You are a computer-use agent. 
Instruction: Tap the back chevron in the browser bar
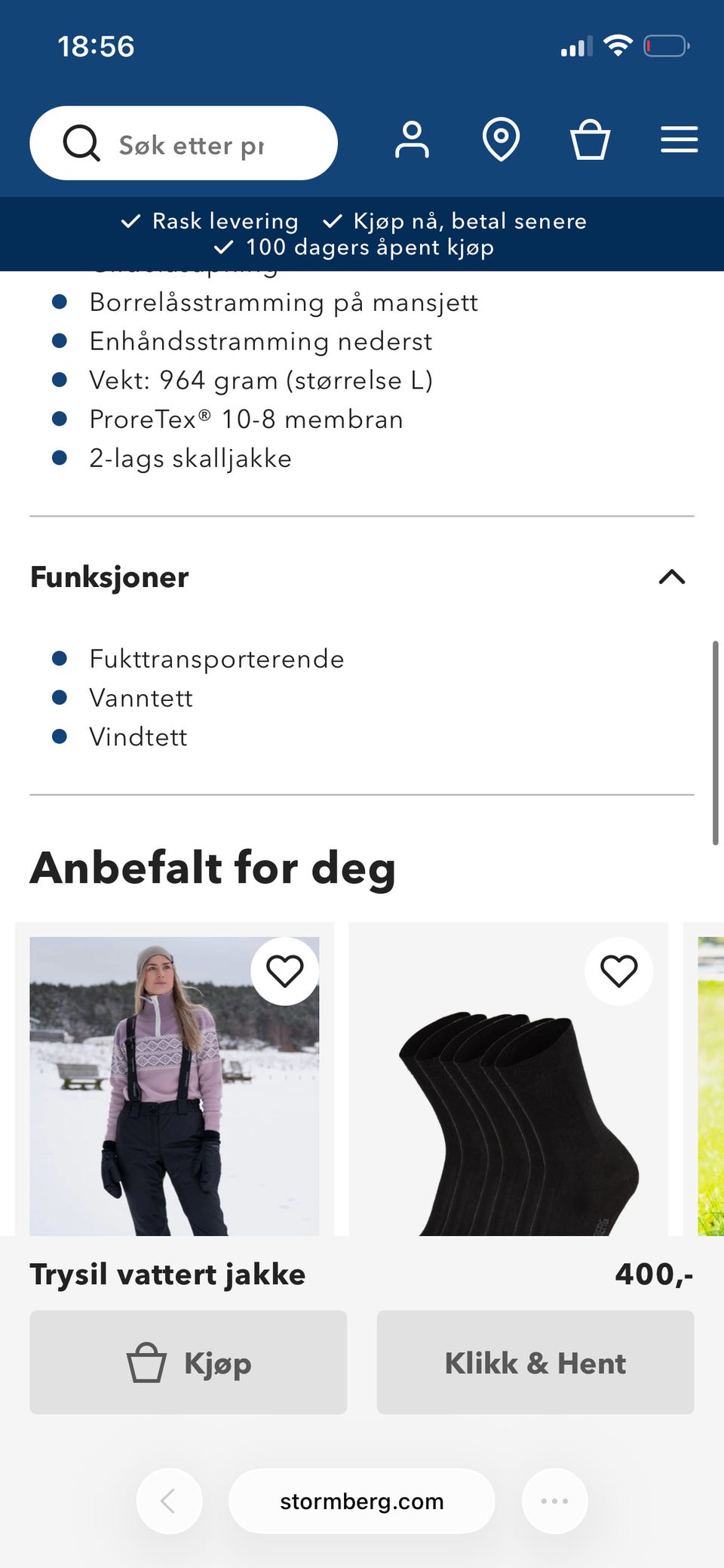[169, 1501]
